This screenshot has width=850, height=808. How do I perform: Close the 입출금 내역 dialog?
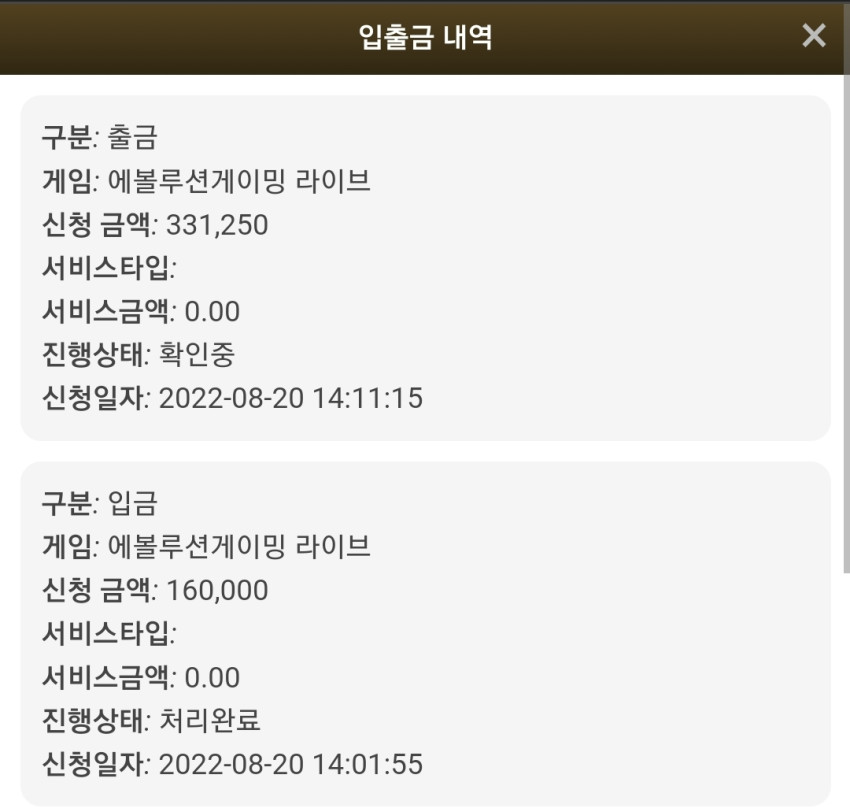coord(814,36)
